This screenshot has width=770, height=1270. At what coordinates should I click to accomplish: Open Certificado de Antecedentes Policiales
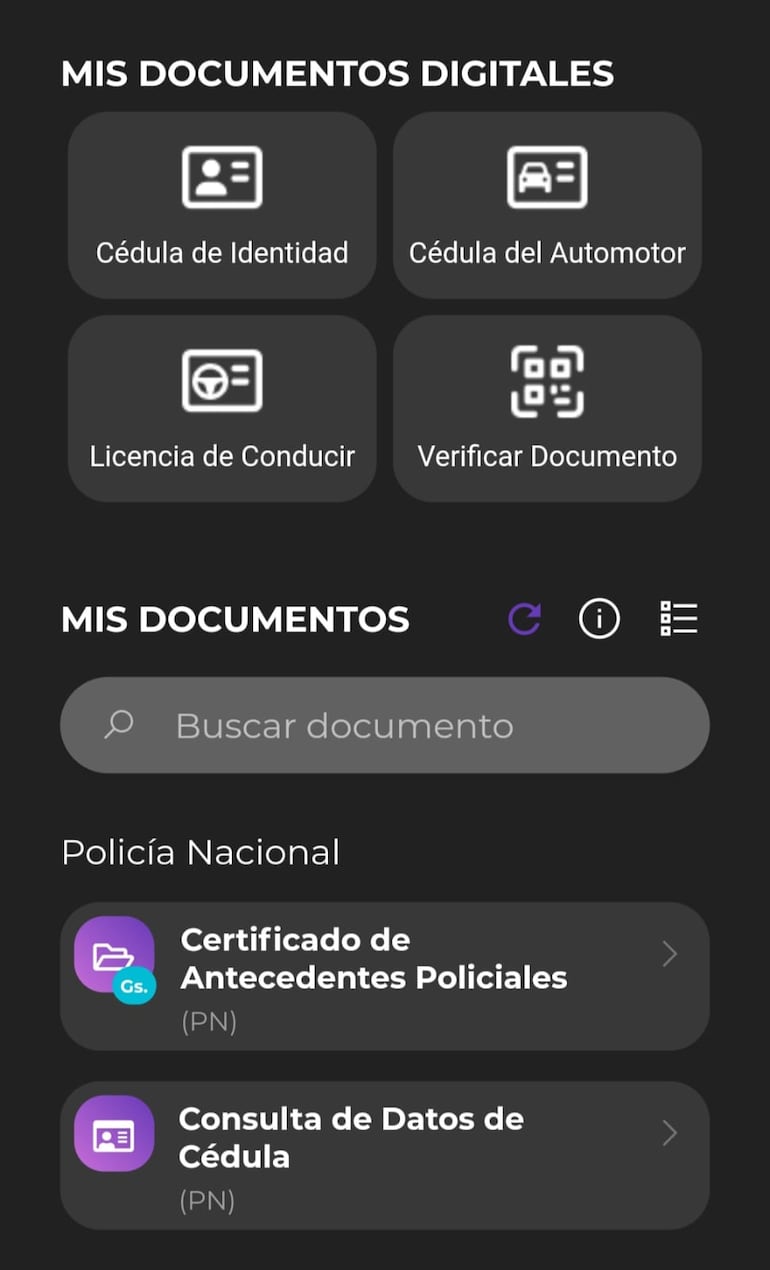[x=385, y=976]
